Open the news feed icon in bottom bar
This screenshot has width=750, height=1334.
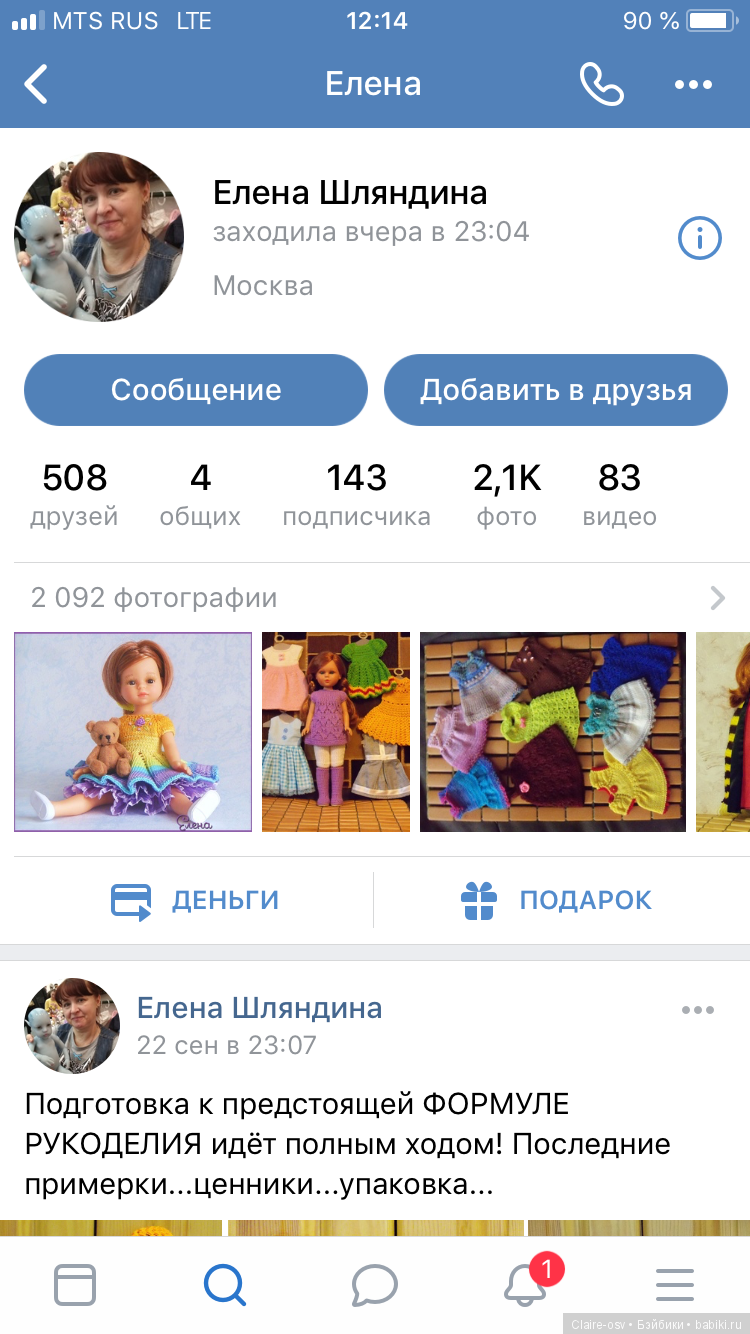point(75,1286)
